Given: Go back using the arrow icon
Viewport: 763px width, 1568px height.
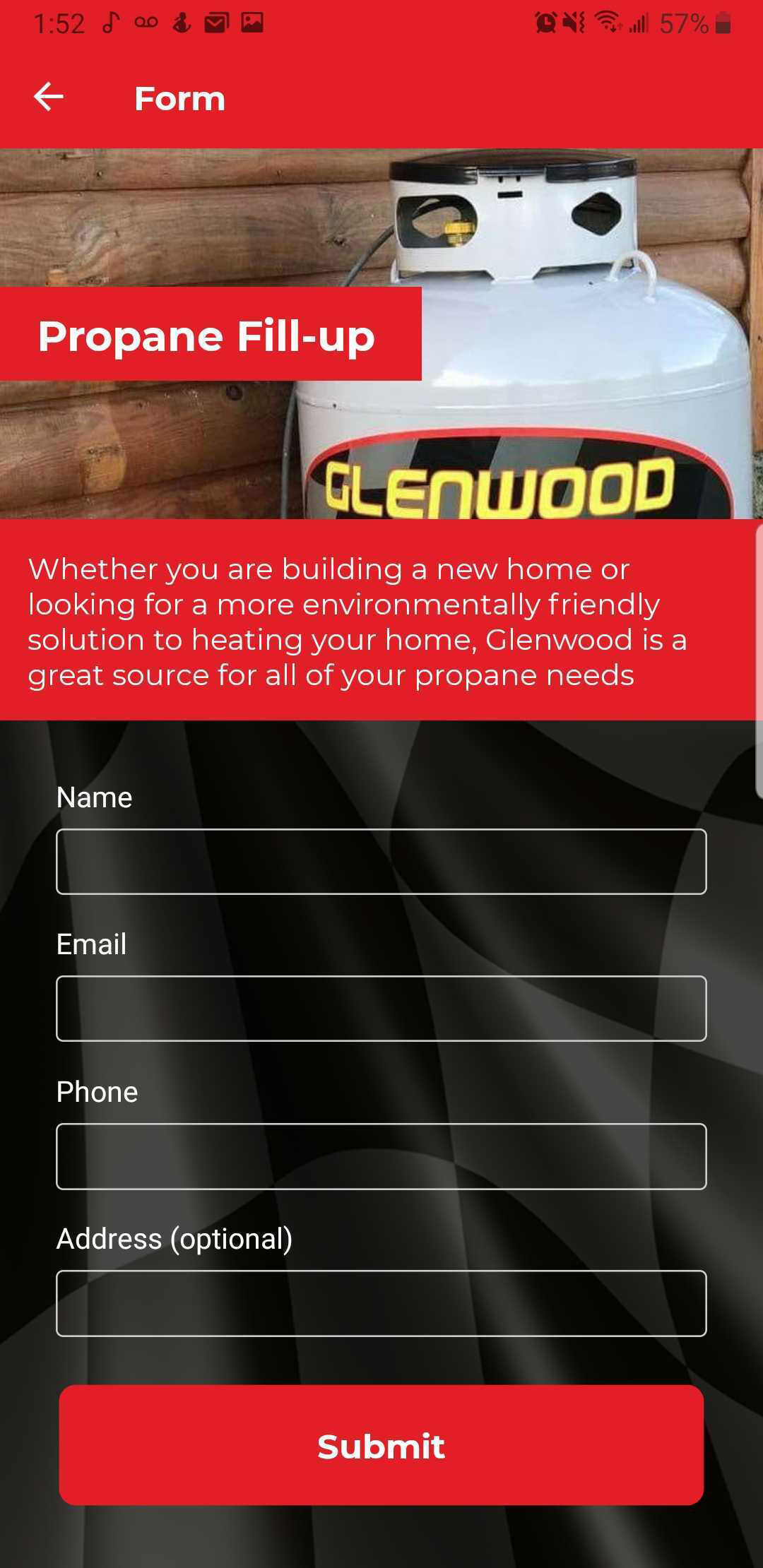Looking at the screenshot, I should pyautogui.click(x=49, y=97).
